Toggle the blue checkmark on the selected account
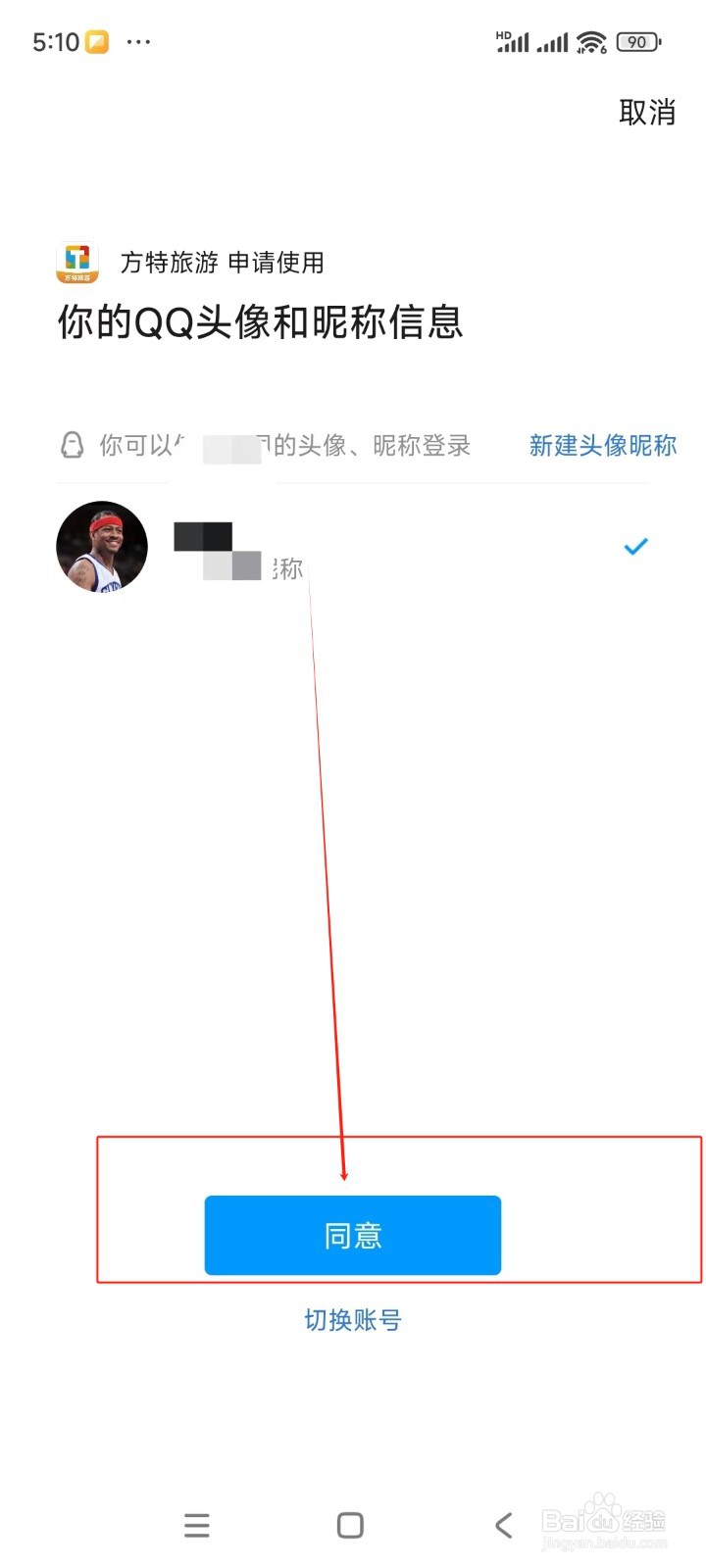This screenshot has height=1568, width=706. pos(635,546)
